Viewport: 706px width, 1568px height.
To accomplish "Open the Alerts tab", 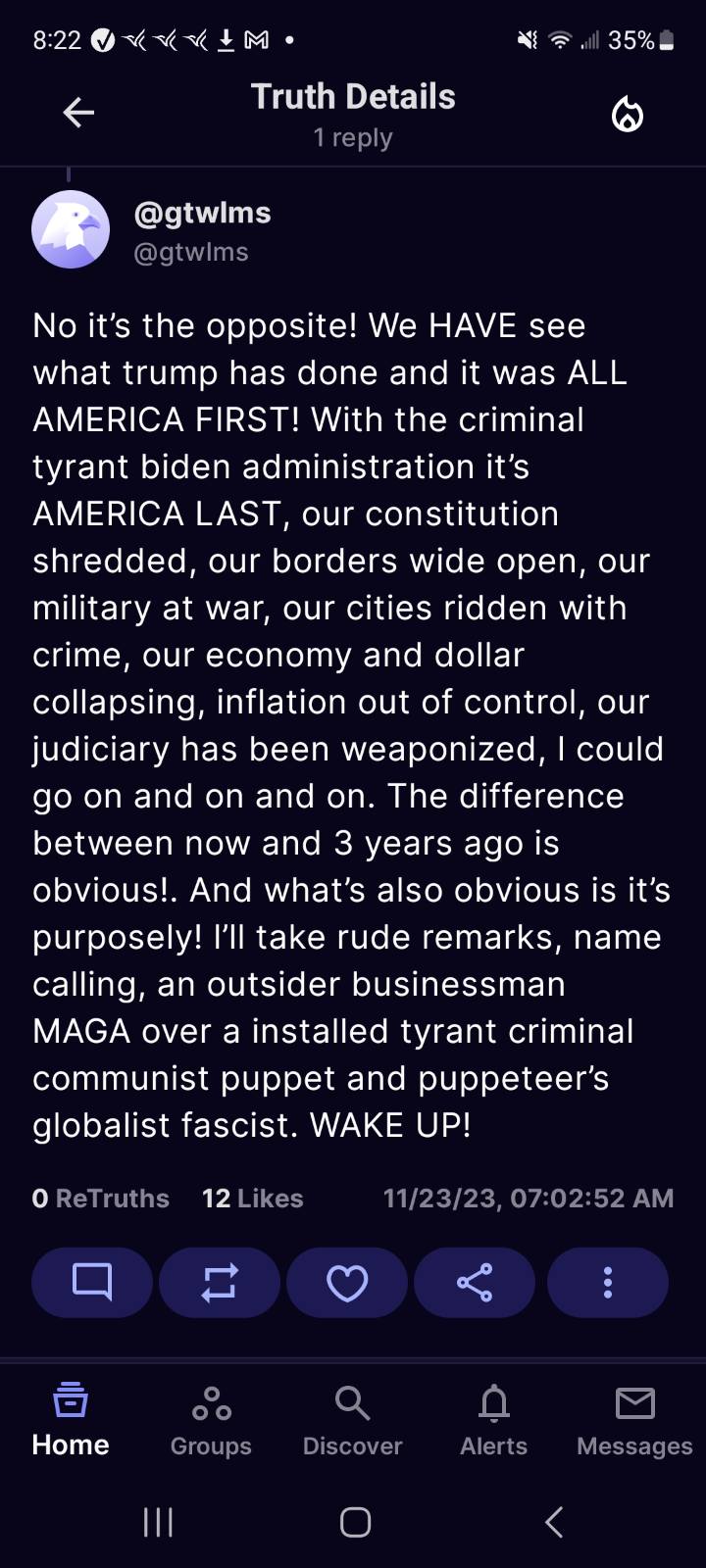I will coord(494,1420).
